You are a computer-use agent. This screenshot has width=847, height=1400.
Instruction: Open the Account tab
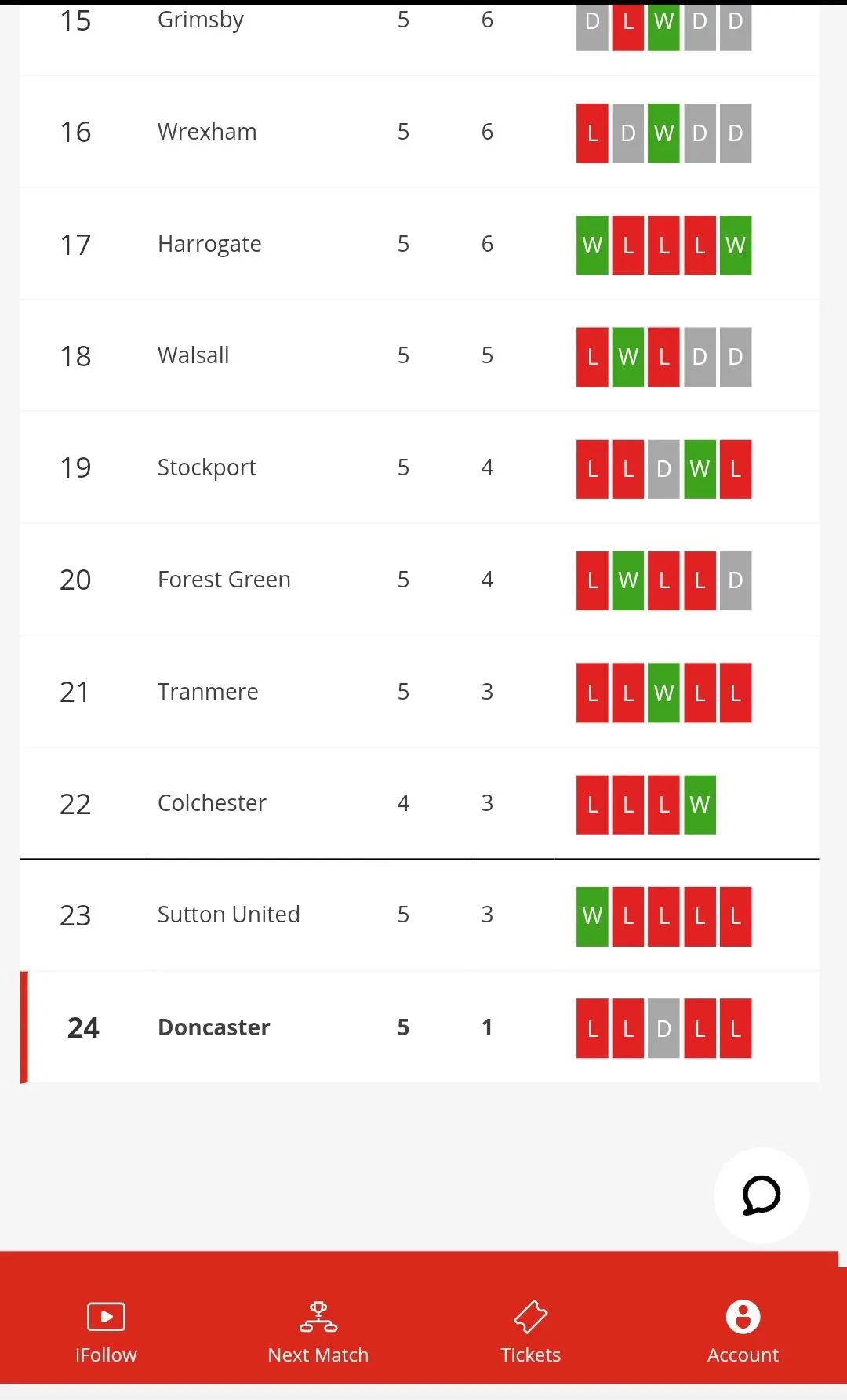(743, 1330)
